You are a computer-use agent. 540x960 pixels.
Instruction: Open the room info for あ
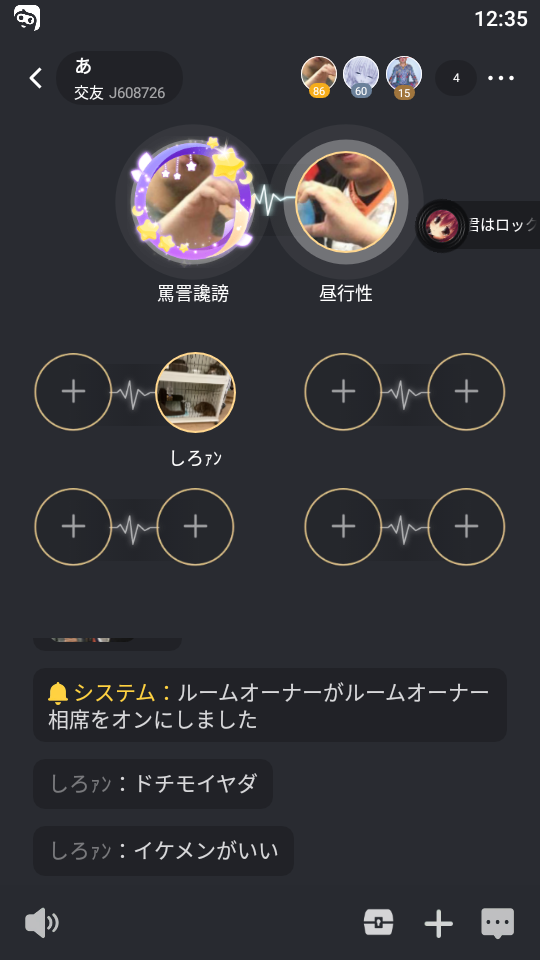[x=119, y=78]
